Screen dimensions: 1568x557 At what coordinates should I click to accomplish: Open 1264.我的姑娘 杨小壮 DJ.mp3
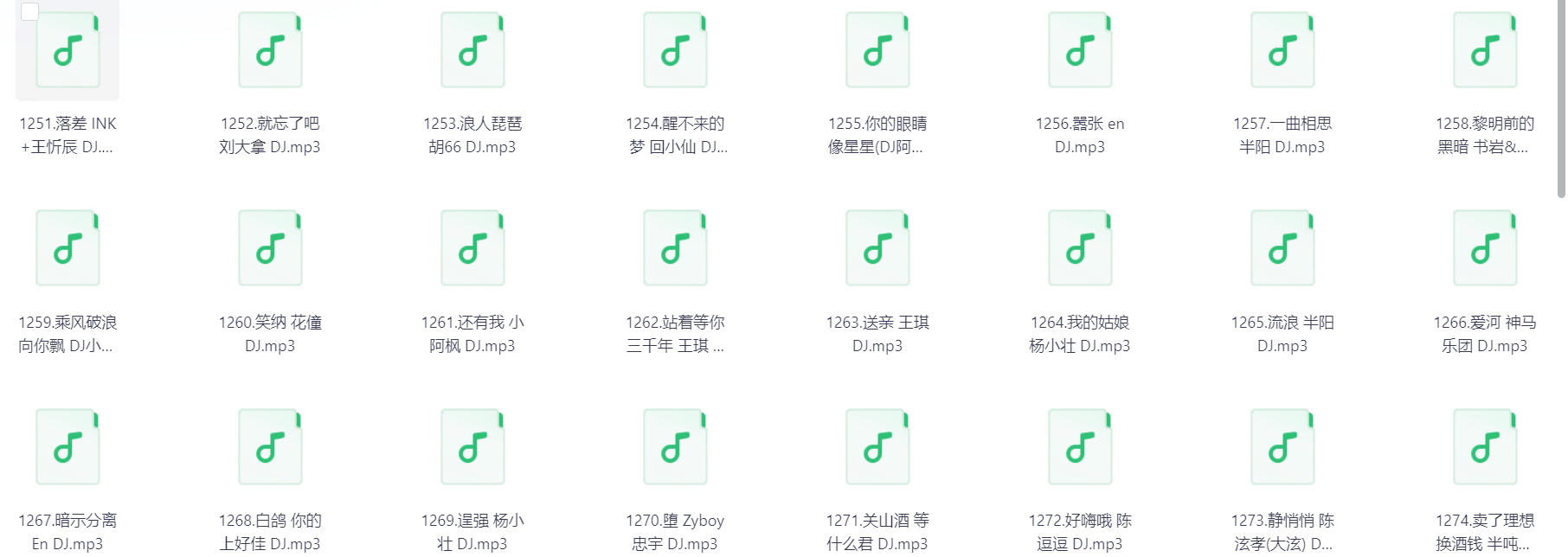click(x=1080, y=249)
